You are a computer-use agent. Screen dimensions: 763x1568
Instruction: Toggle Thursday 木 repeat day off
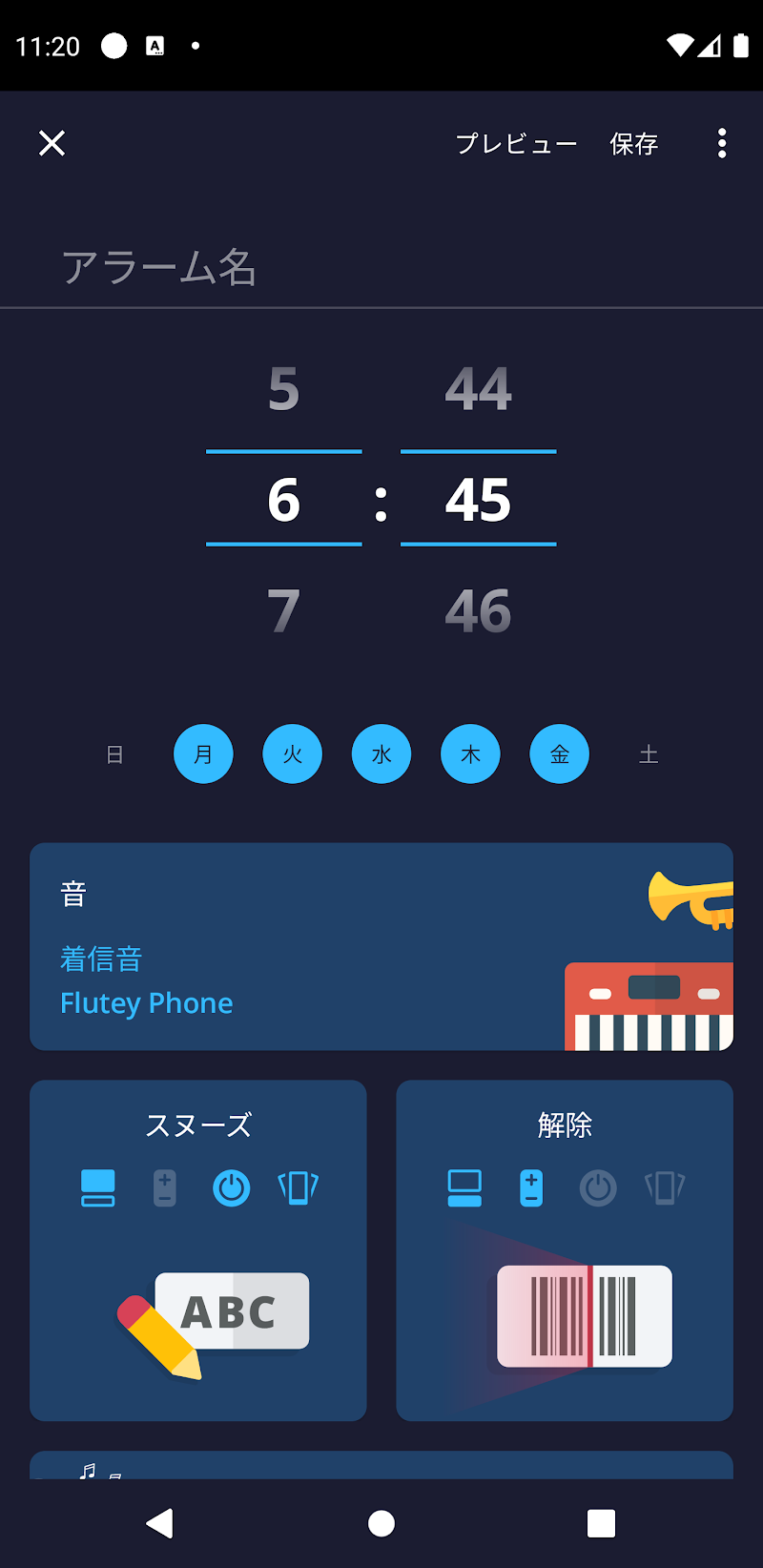coord(470,754)
